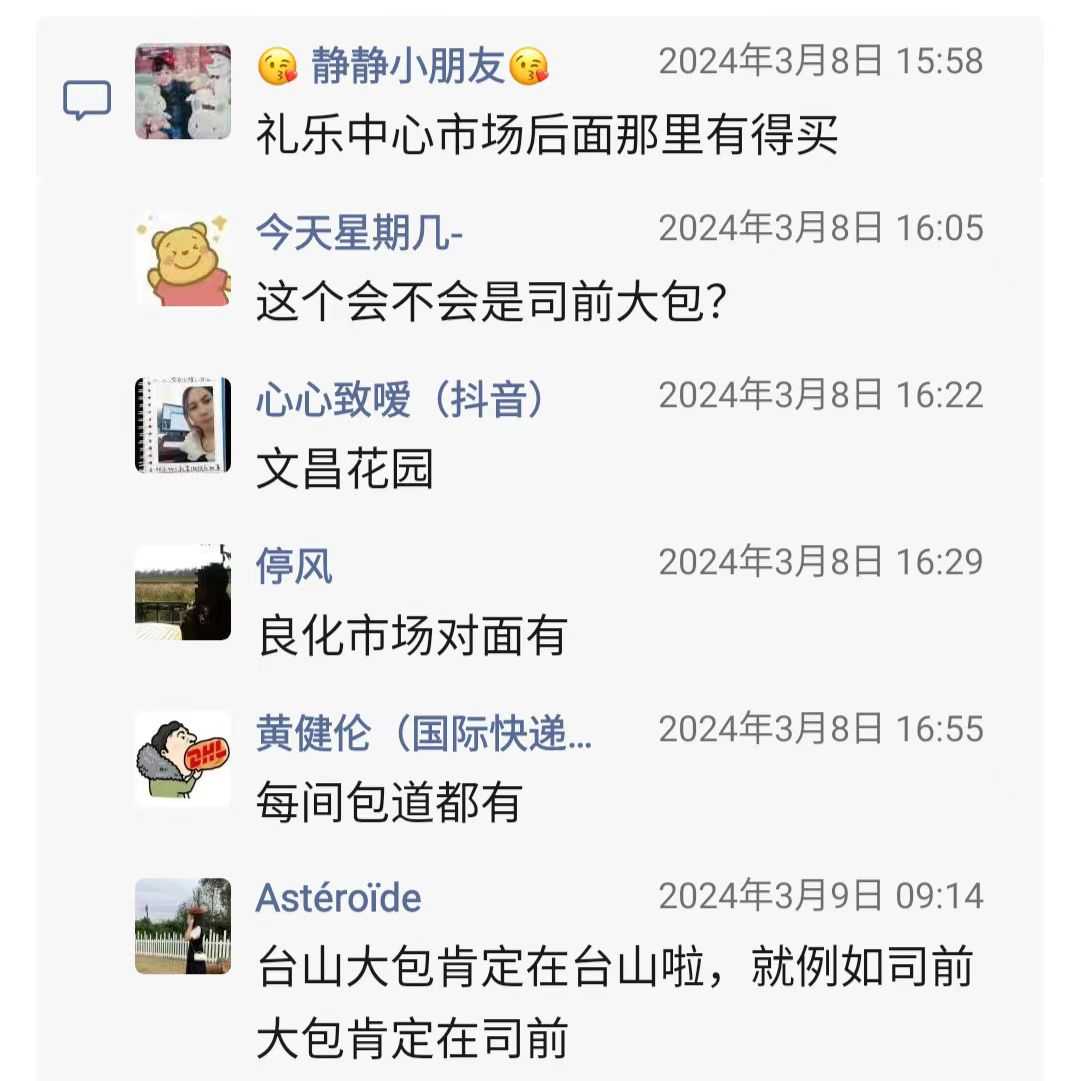Reply to comment 这个会不会是司前大包?

tap(490, 302)
